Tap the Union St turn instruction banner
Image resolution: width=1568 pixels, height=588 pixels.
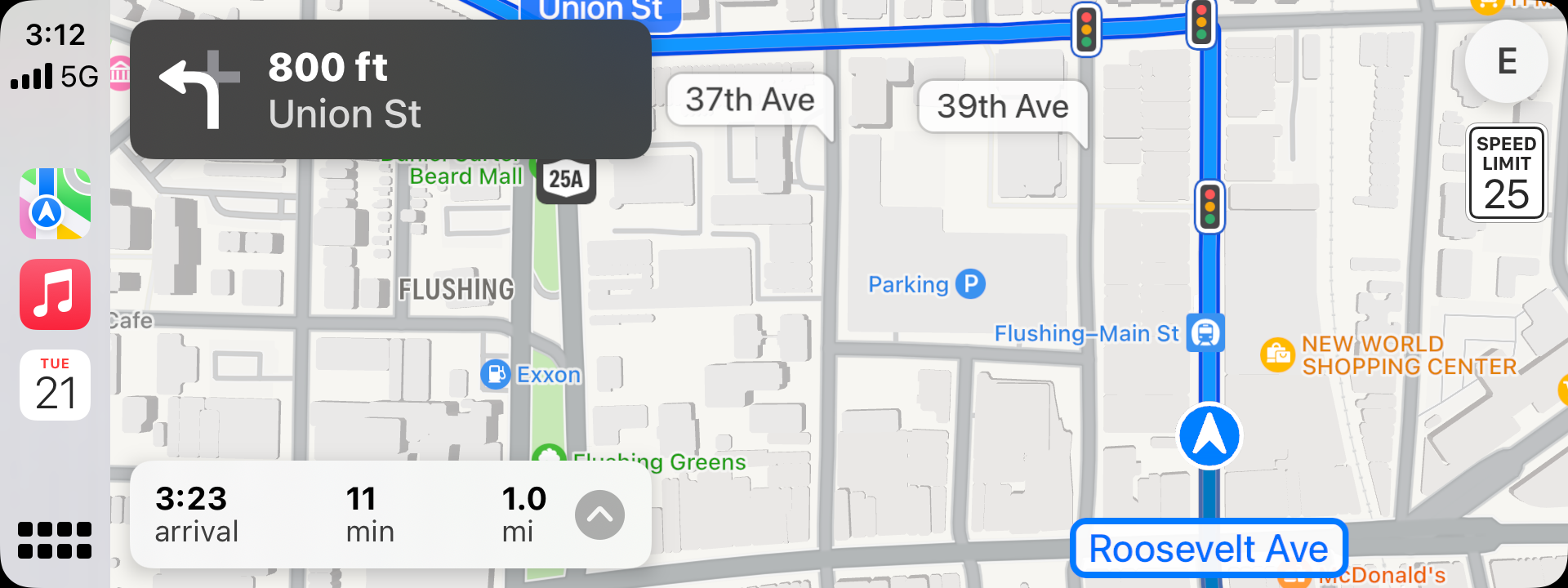pos(390,90)
